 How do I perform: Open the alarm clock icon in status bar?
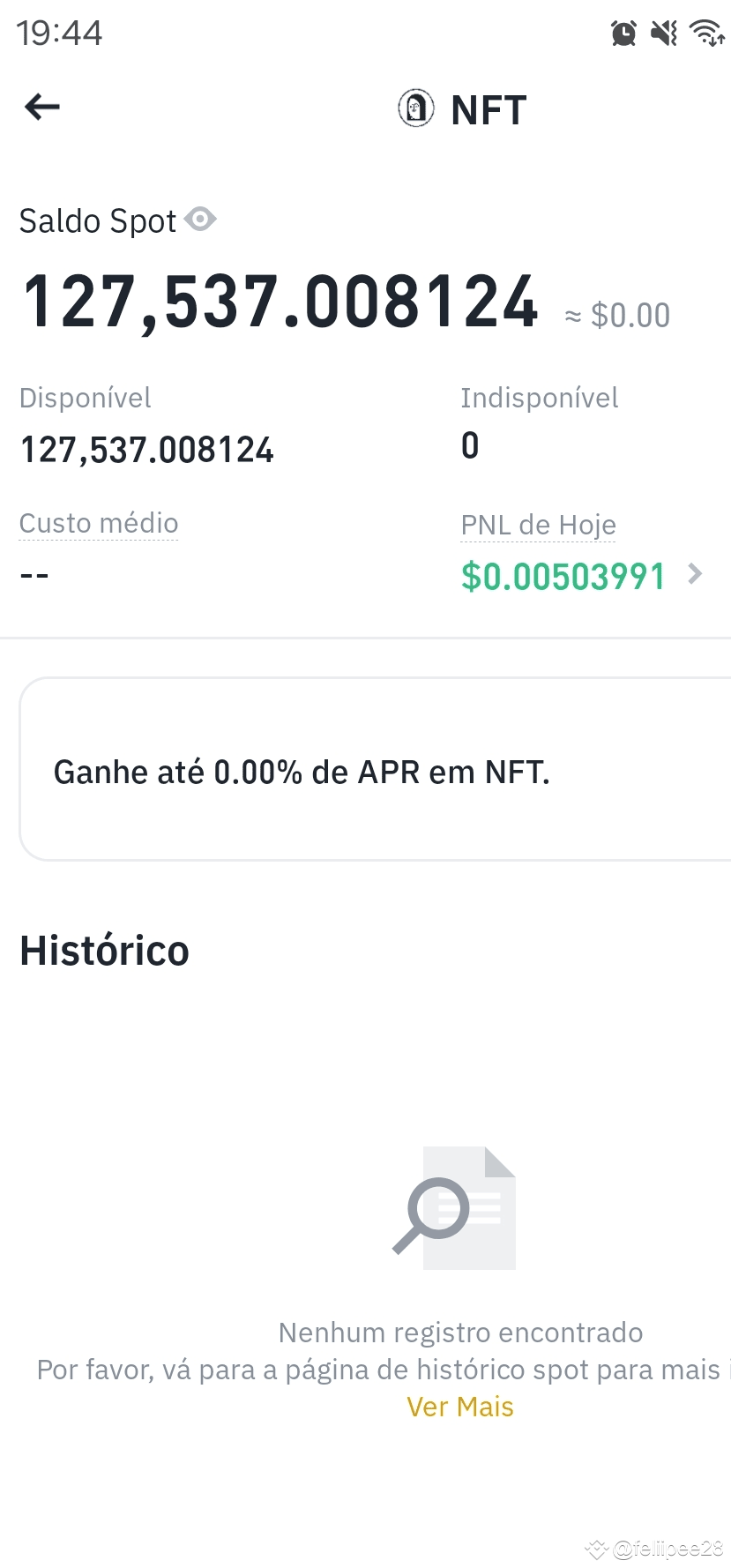coord(623,32)
